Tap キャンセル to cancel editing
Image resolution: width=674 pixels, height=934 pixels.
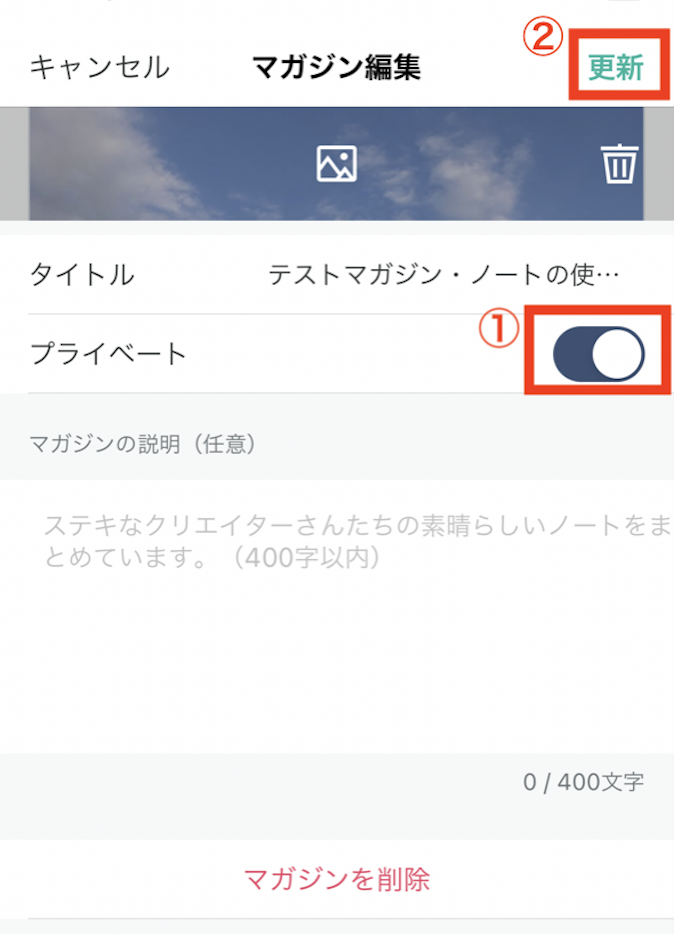click(99, 67)
